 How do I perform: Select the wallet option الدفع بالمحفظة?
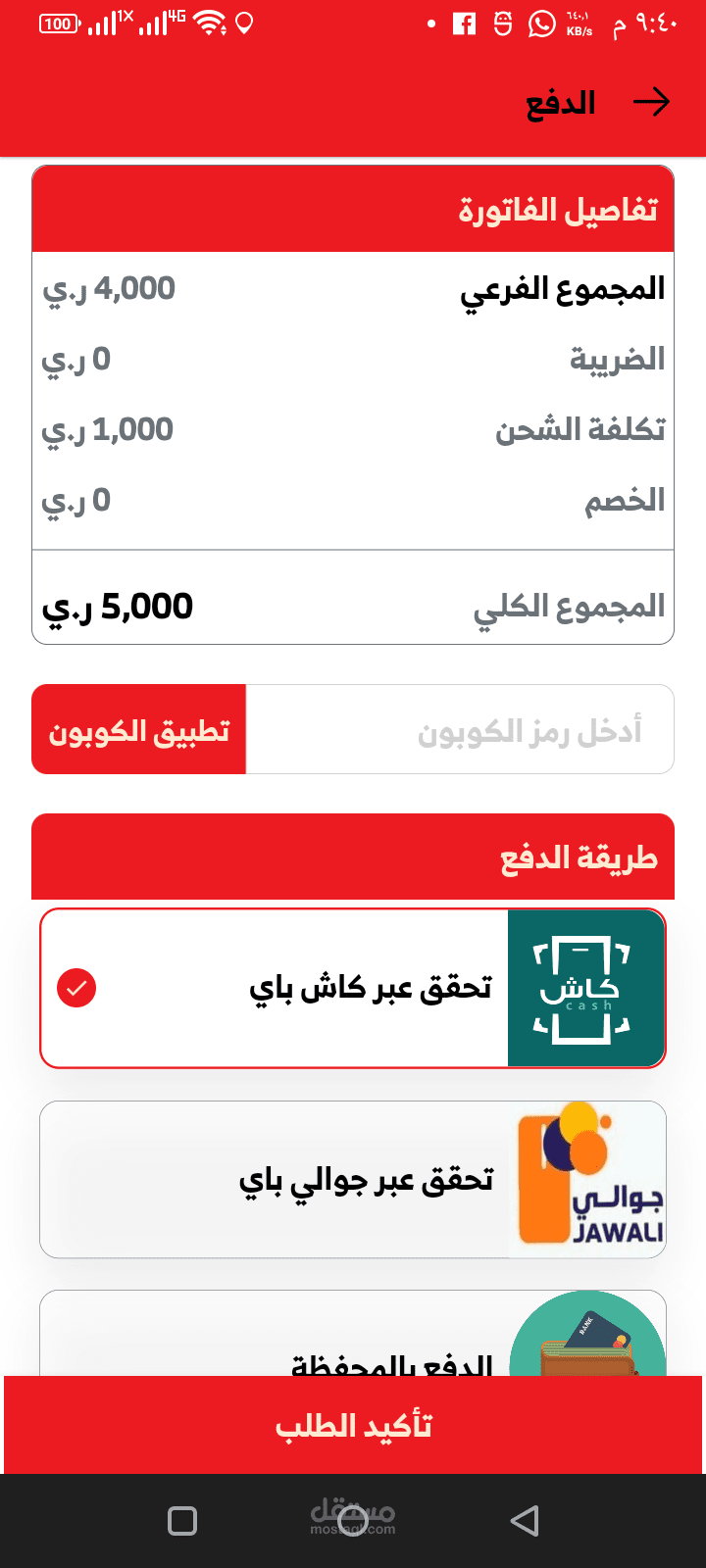tap(353, 1334)
